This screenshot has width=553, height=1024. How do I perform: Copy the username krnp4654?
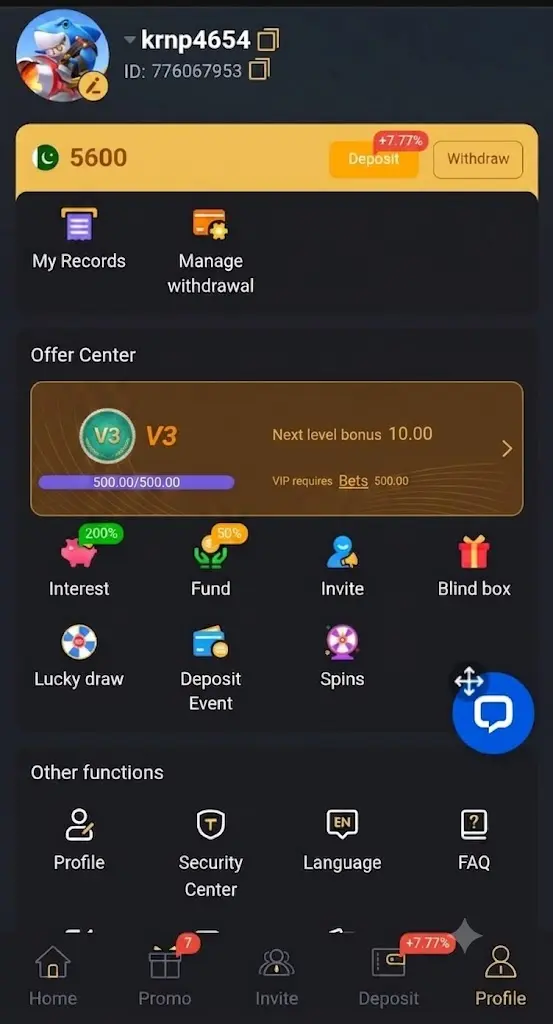(268, 40)
